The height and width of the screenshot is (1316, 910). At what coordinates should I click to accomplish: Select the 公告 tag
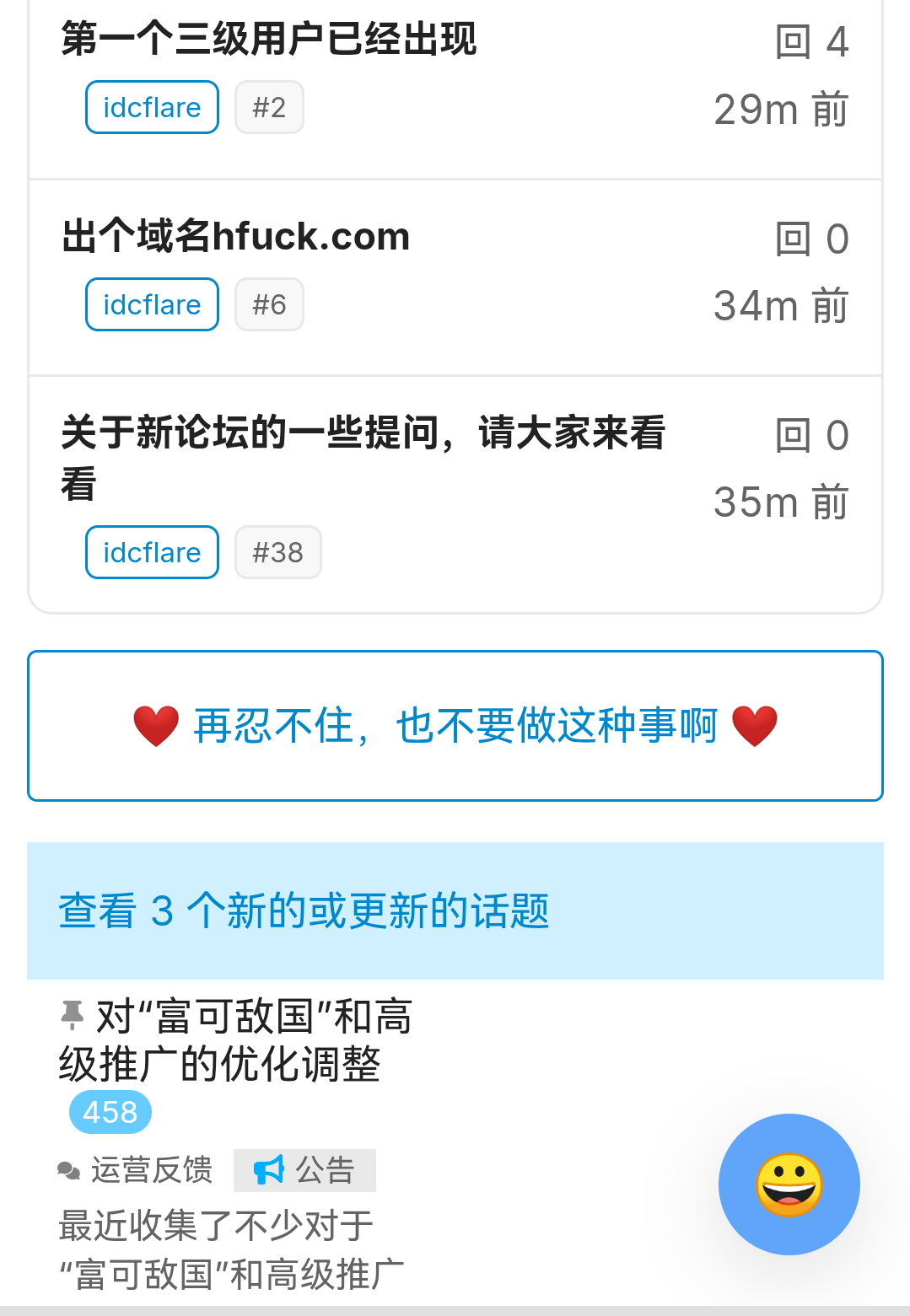[x=304, y=1170]
